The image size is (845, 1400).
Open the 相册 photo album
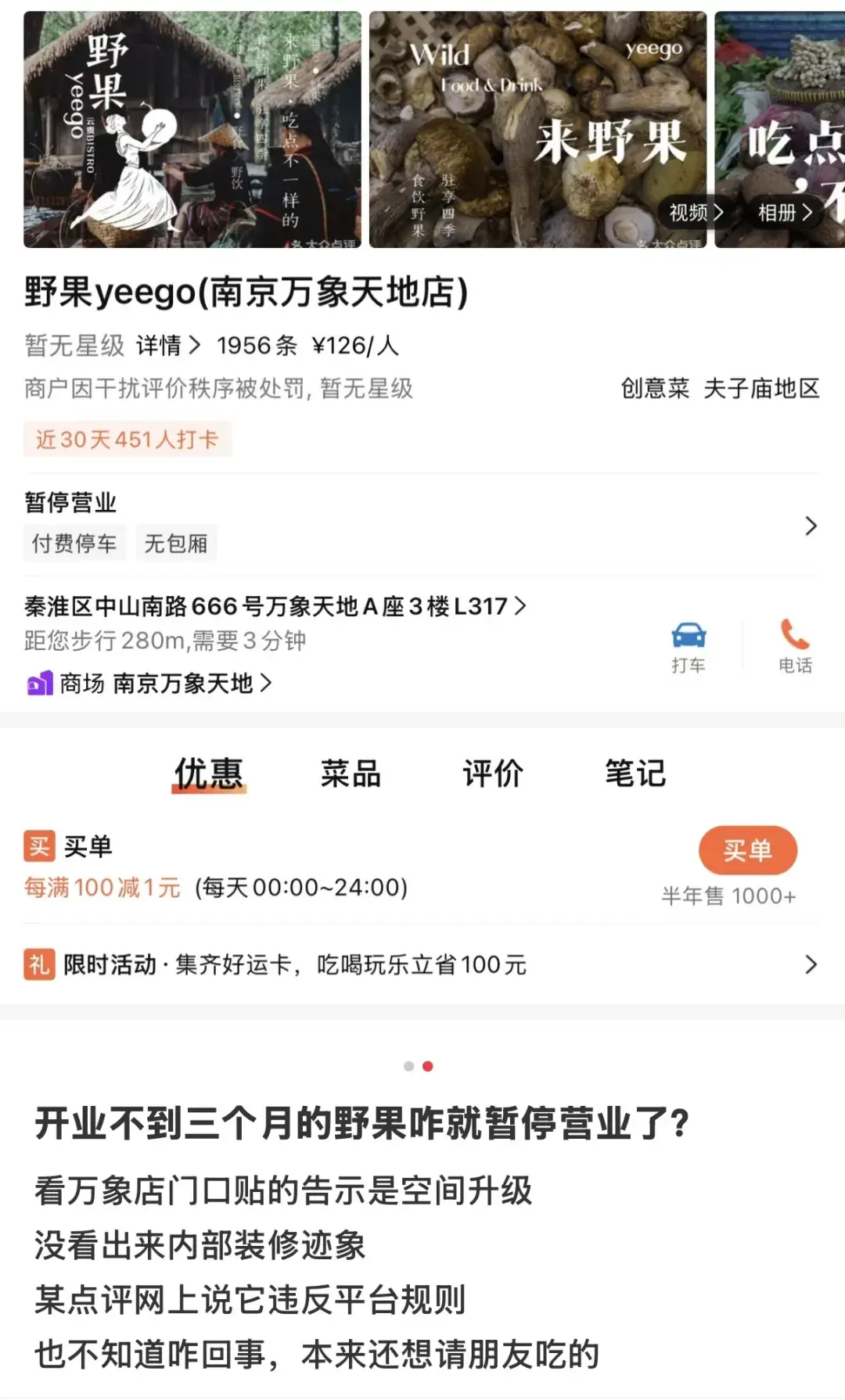(784, 212)
